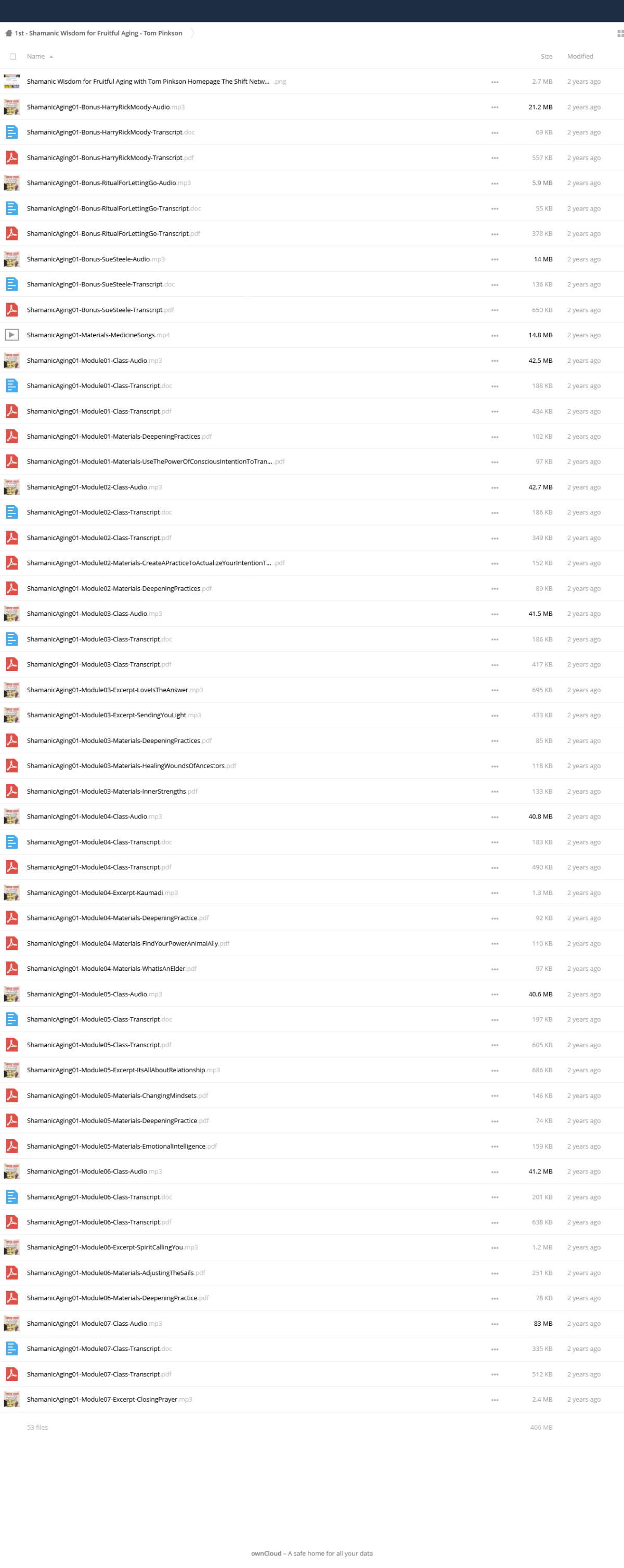The image size is (624, 1568).
Task: Open the Tom Pinkson Homepage png file
Action: point(148,82)
